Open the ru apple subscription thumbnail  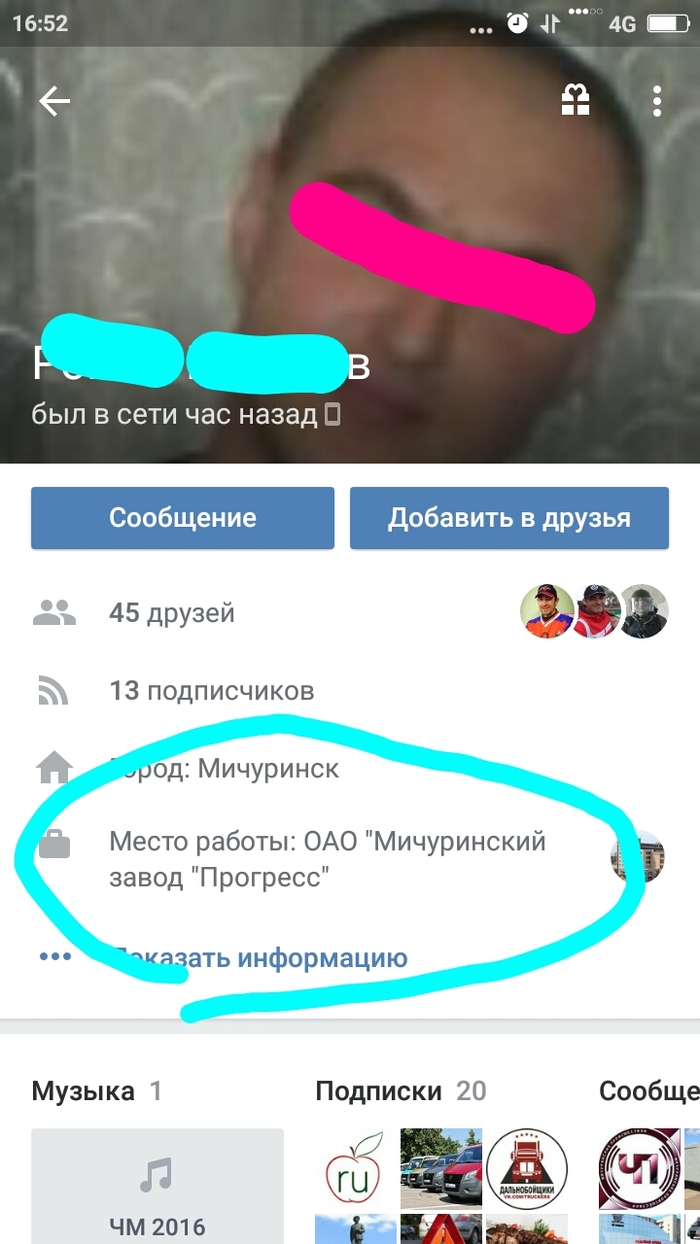point(353,1167)
